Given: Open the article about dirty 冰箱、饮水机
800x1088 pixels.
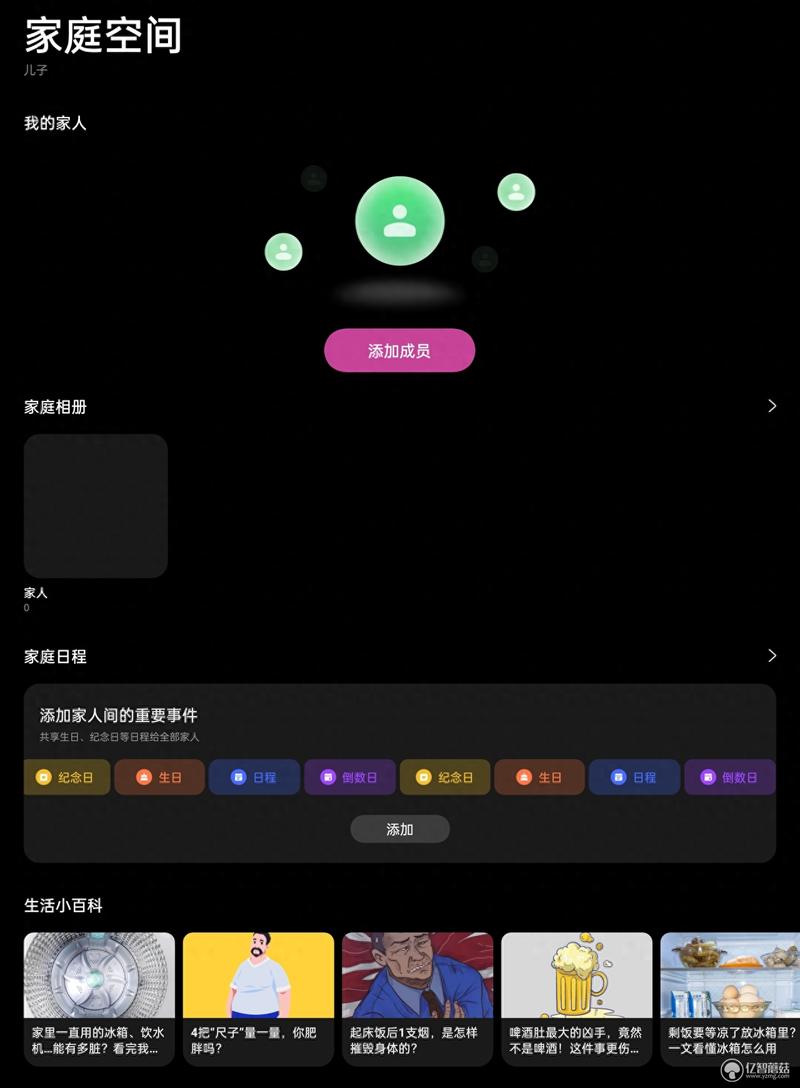Looking at the screenshot, I should [x=99, y=998].
